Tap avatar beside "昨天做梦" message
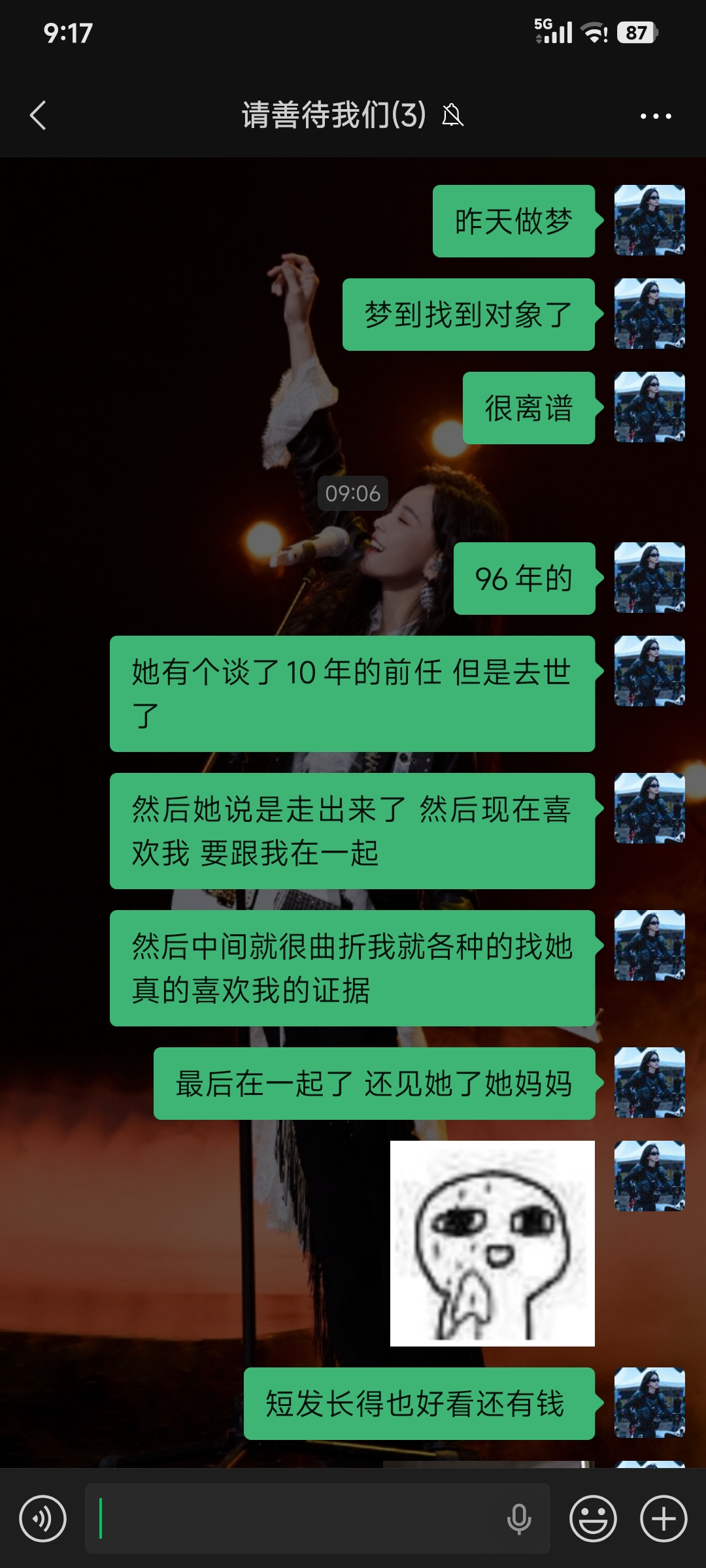Image resolution: width=706 pixels, height=1568 pixels. 650,220
